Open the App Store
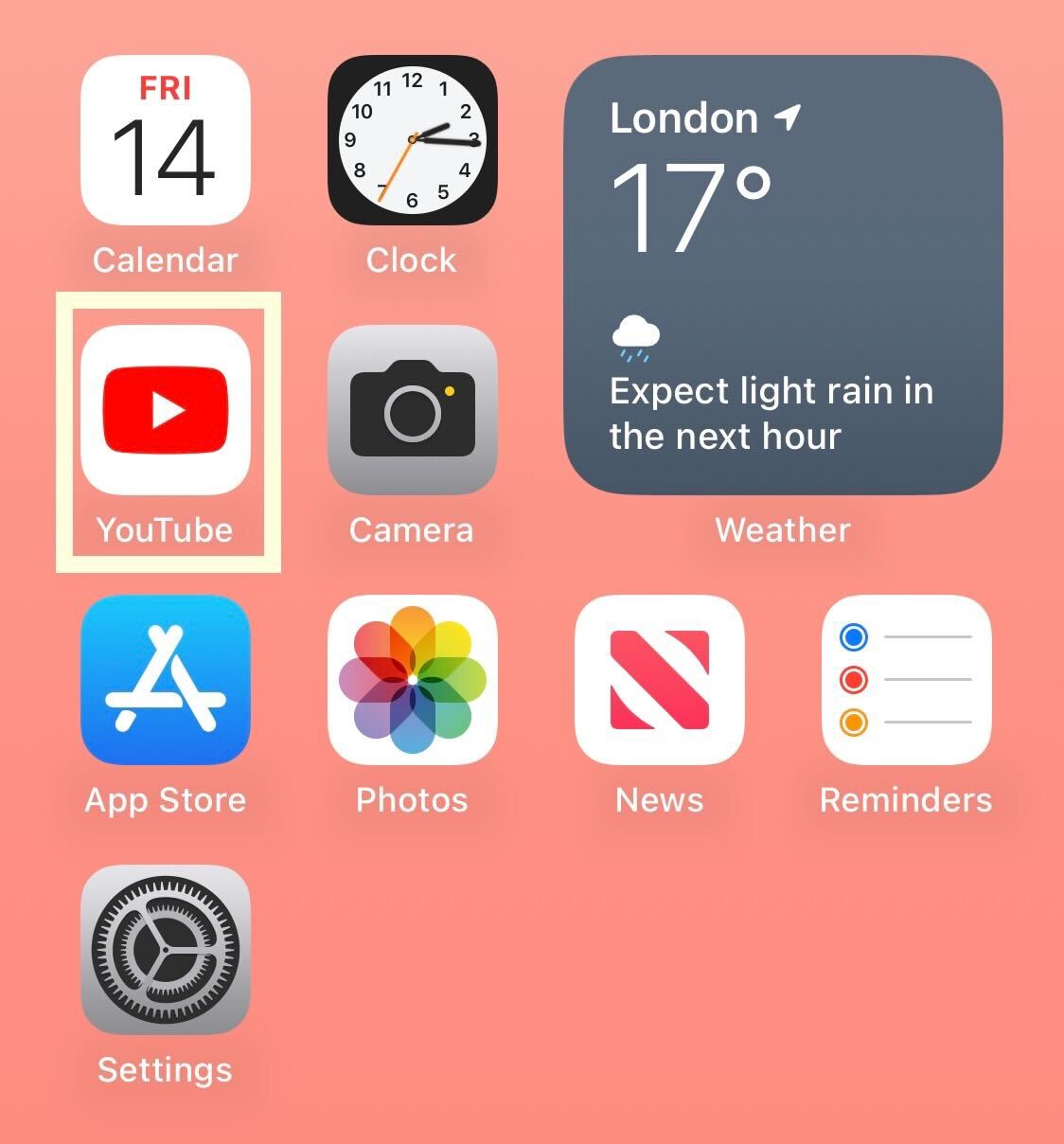This screenshot has width=1064, height=1144. [166, 680]
